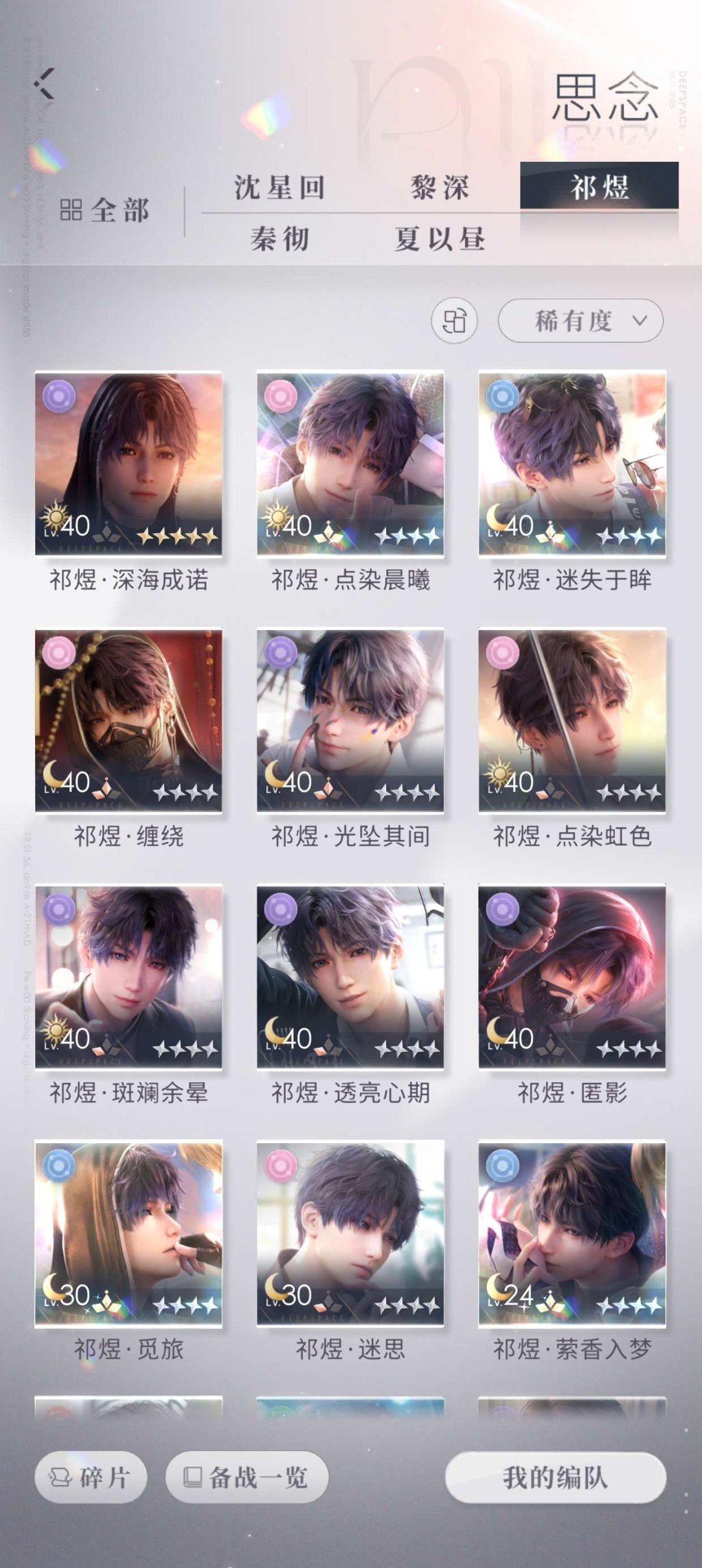This screenshot has height=1568, width=702.
Task: Open the 碎片 fragments button
Action: [x=90, y=1478]
